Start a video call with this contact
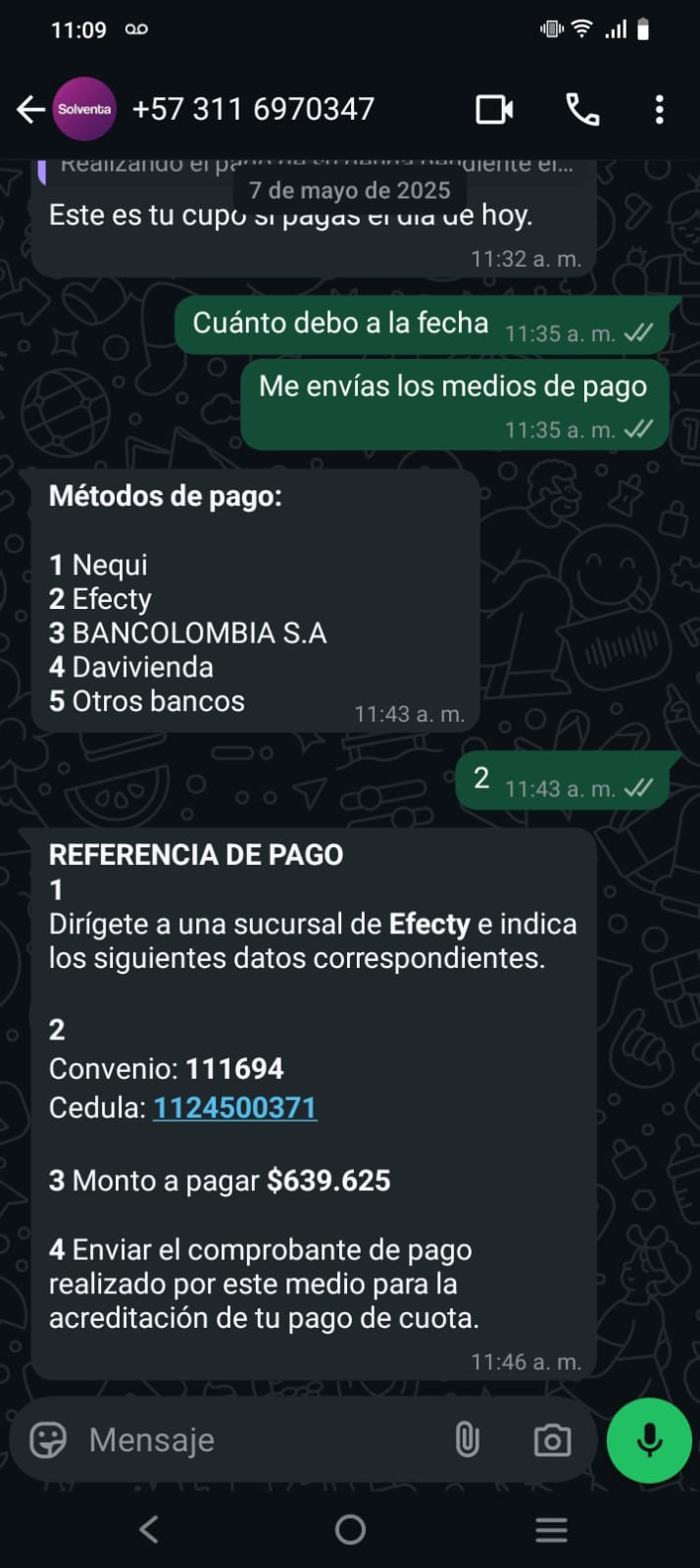The width and height of the screenshot is (700, 1568). 494,109
